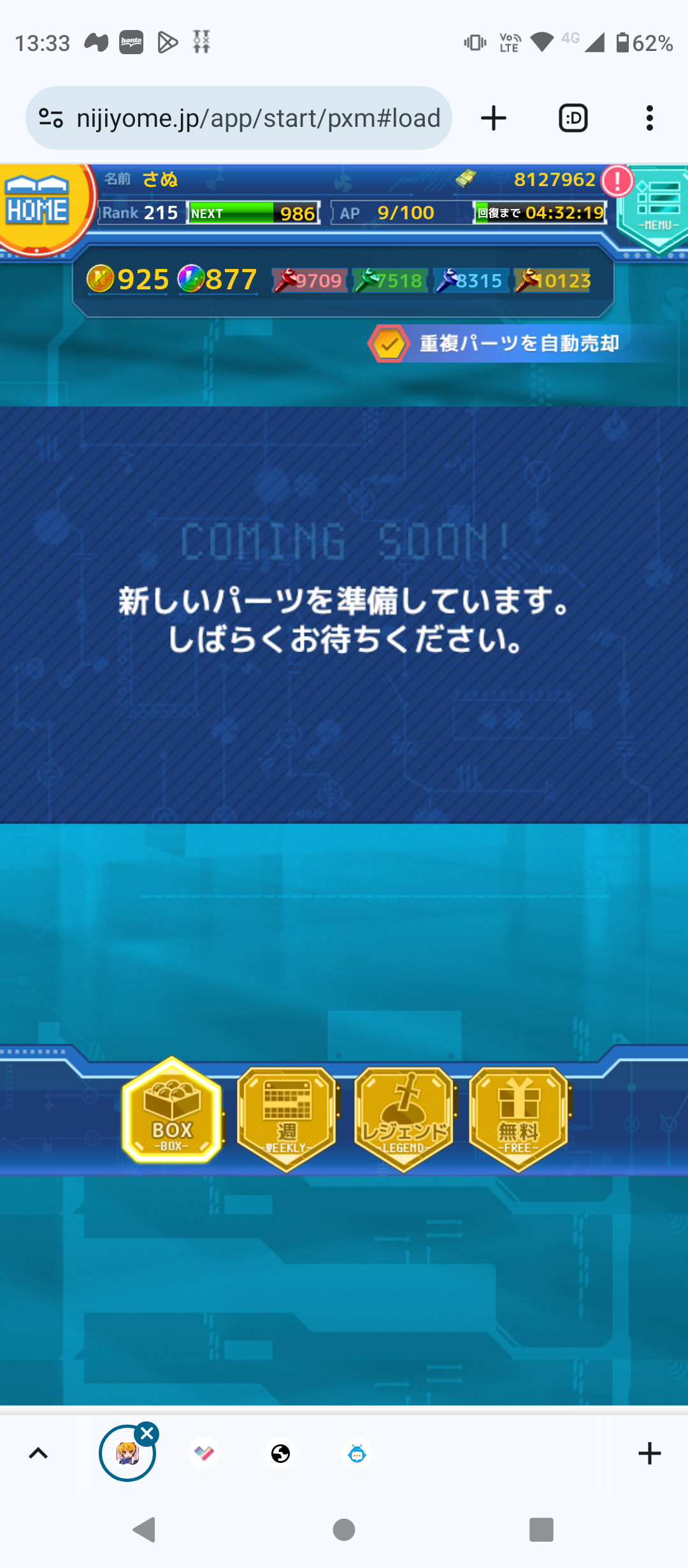This screenshot has height=1568, width=688.
Task: Add a new tab from bottom strip
Action: click(649, 1453)
